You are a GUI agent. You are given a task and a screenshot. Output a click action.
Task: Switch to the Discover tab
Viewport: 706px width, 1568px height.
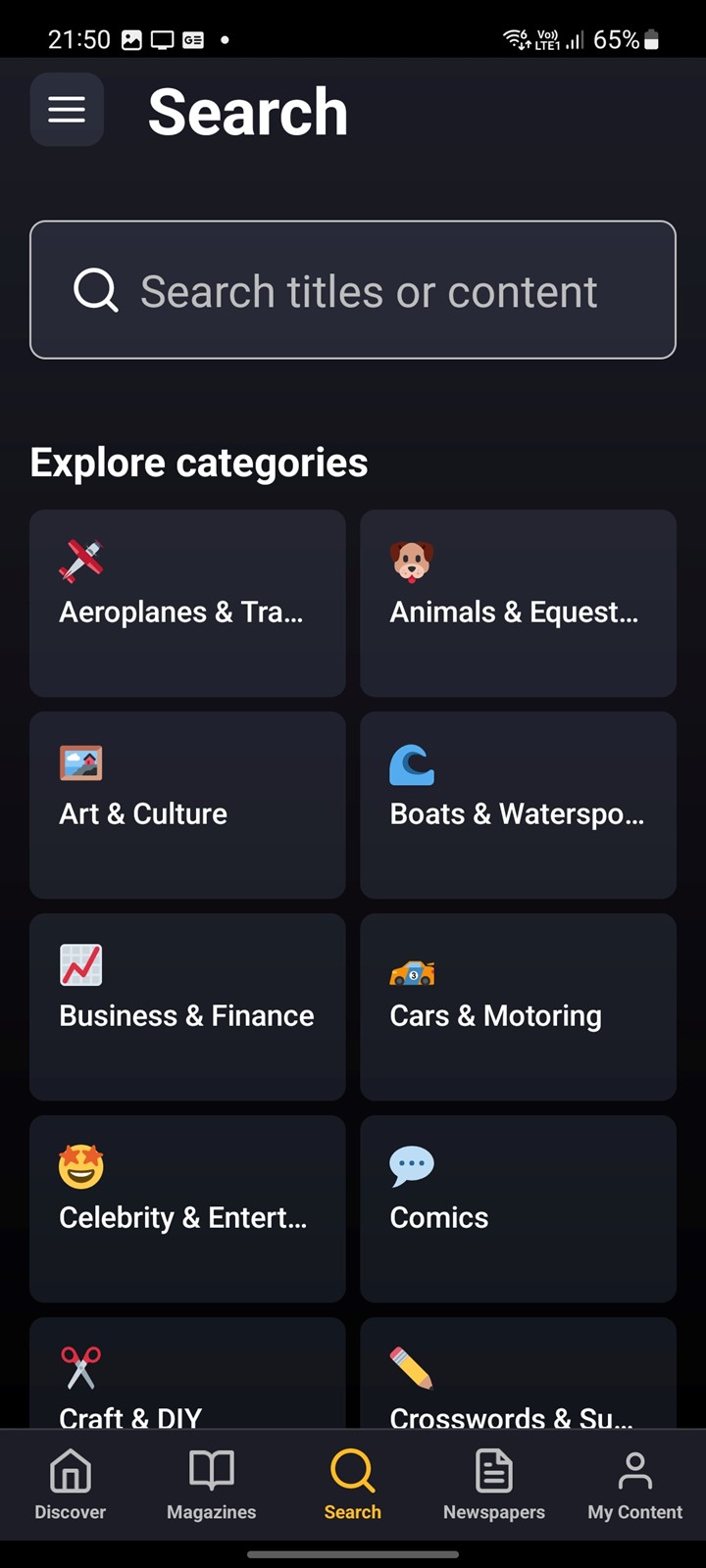(71, 1485)
